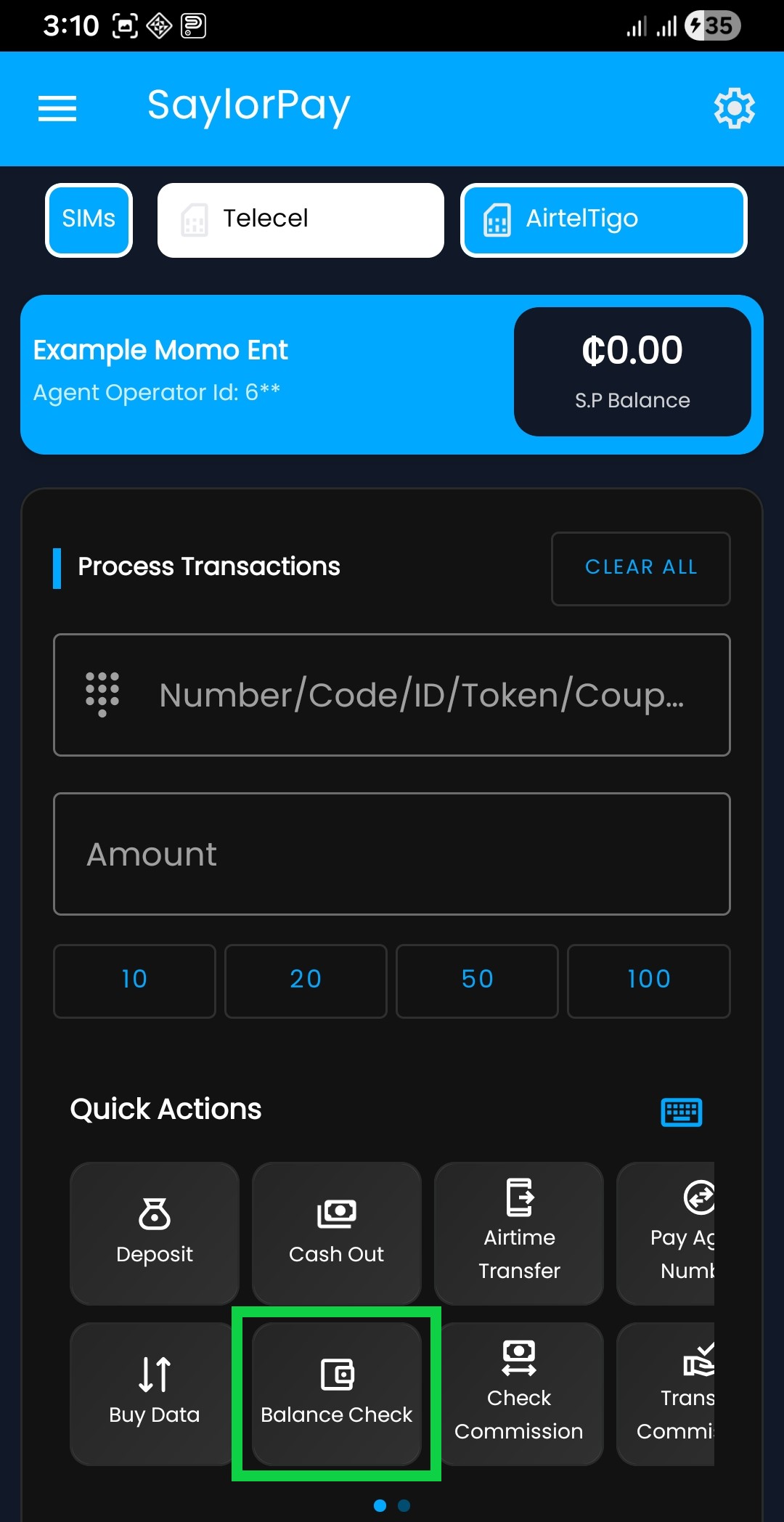Tap the keyboard icon beside Quick Actions

tap(681, 1112)
